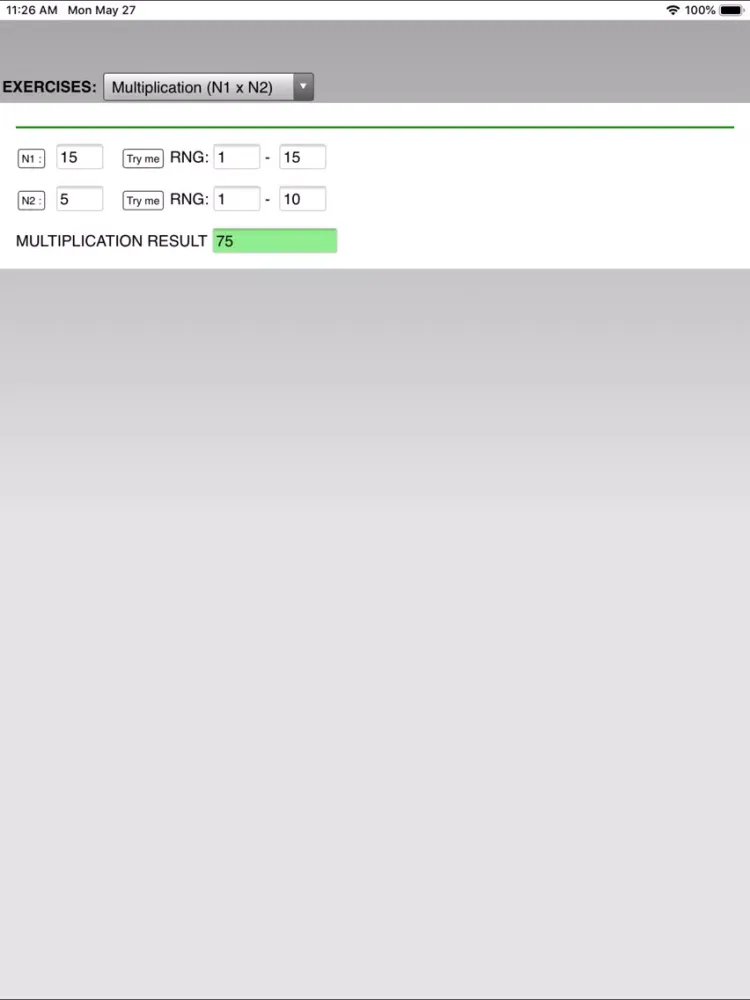Tap the N1 button
This screenshot has width=750, height=1000.
[x=31, y=158]
